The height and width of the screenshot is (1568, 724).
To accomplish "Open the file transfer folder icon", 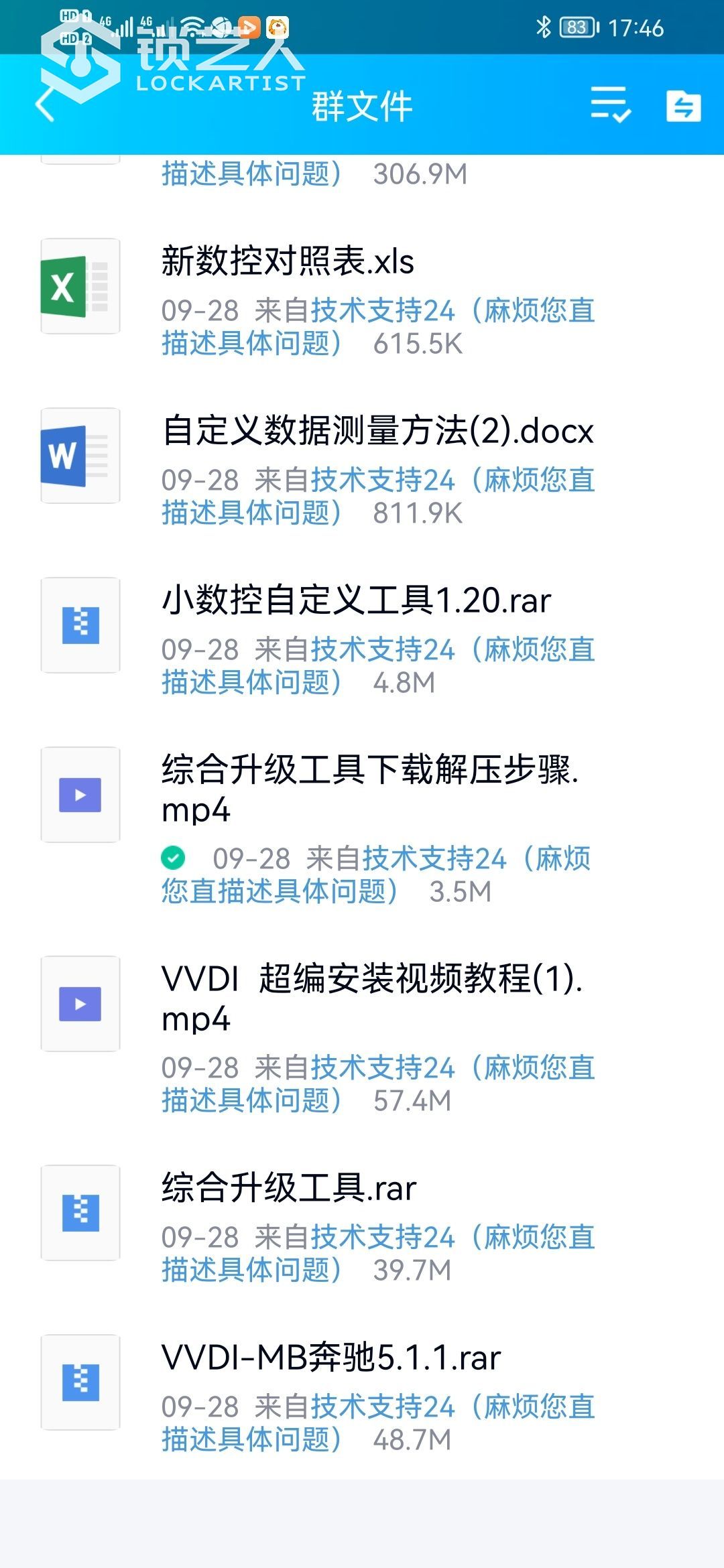I will click(x=683, y=105).
